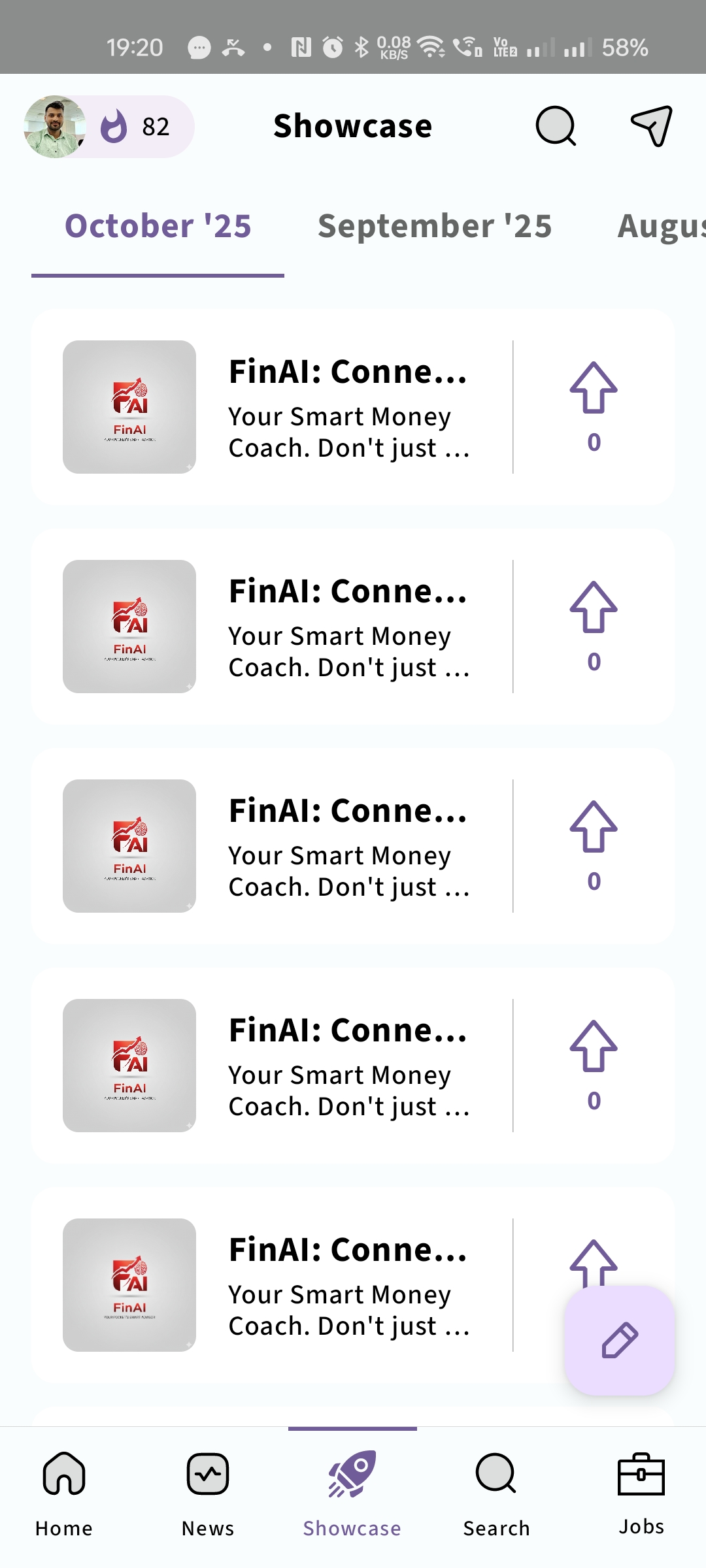Open the profile avatar with streak 82
This screenshot has height=1568, width=706.
click(56, 127)
